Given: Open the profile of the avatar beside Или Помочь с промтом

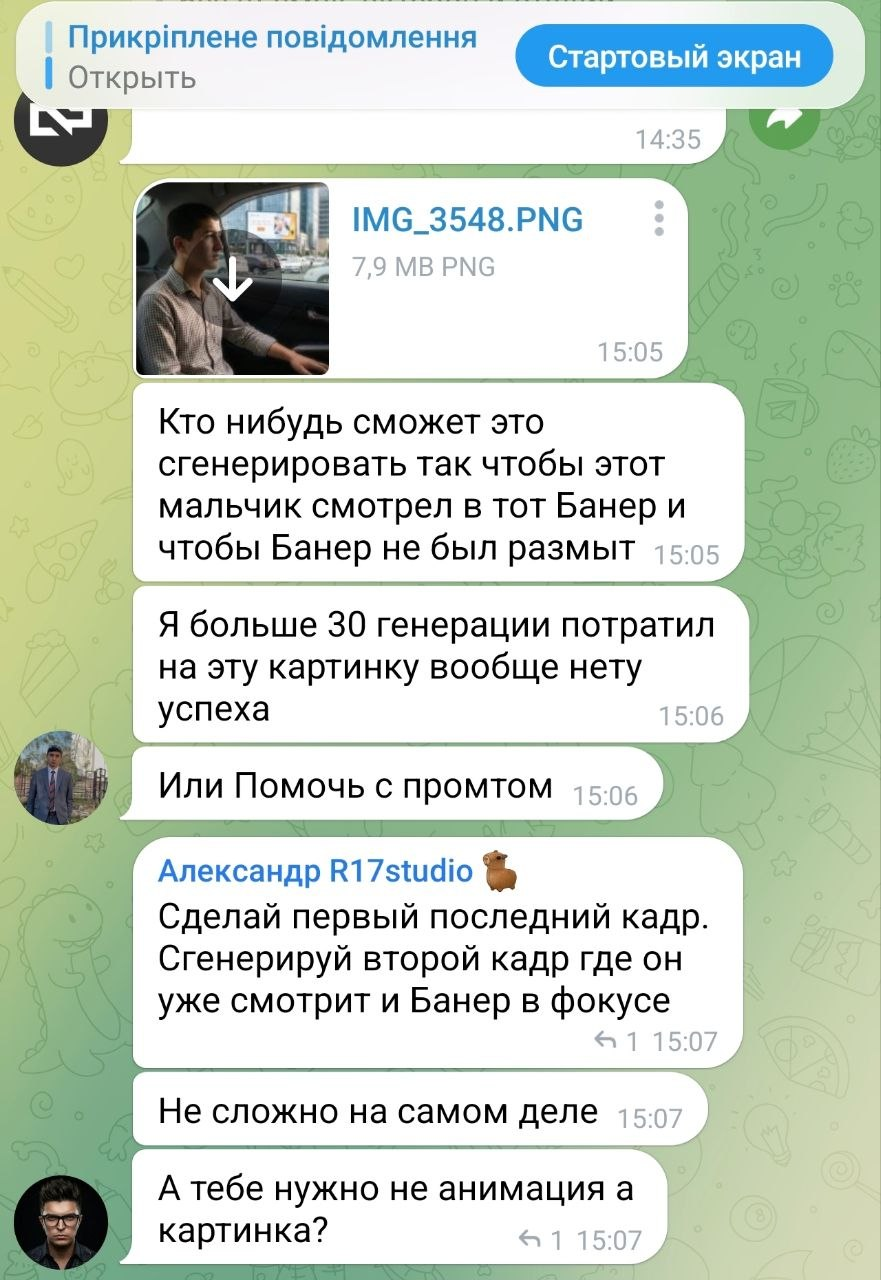Looking at the screenshot, I should tap(61, 776).
